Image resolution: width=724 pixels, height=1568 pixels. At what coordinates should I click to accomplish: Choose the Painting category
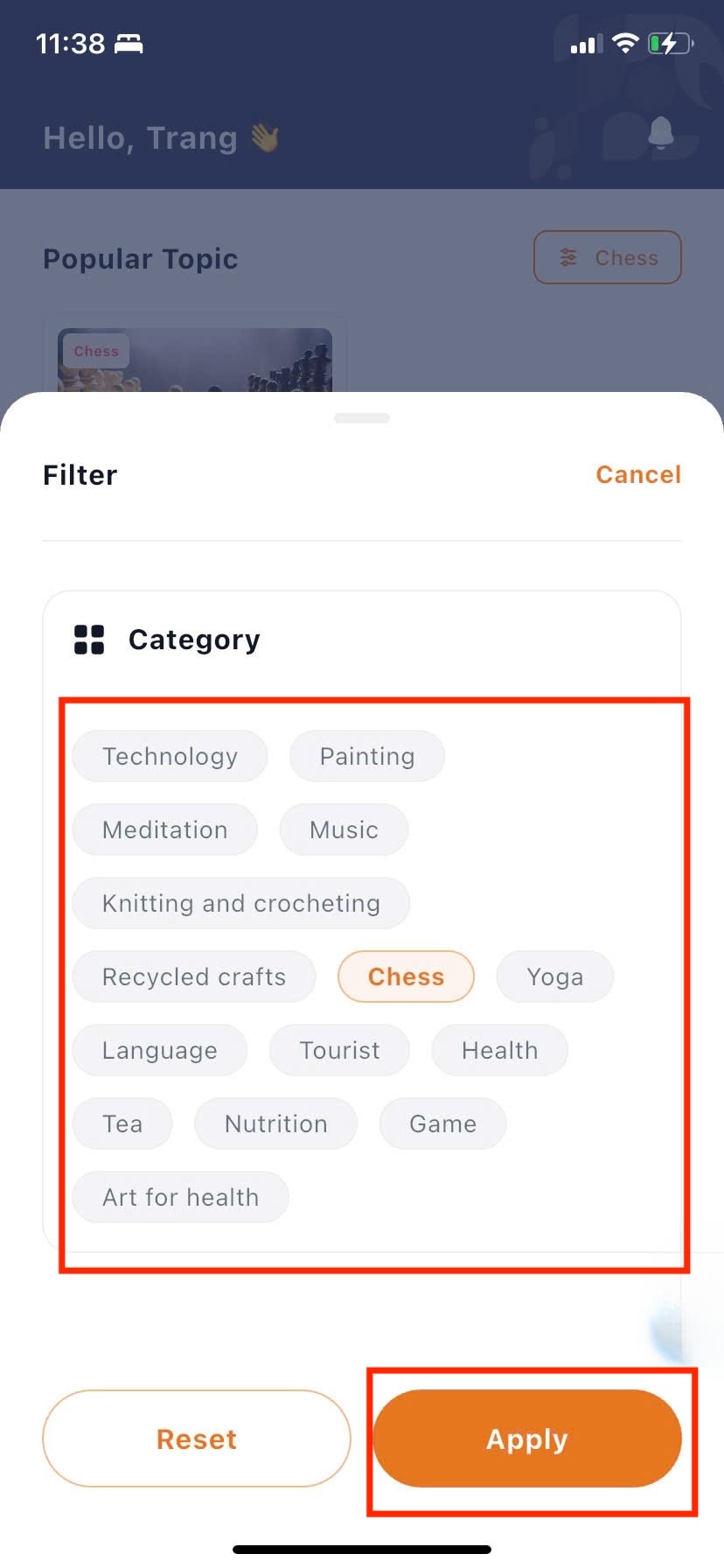point(367,756)
